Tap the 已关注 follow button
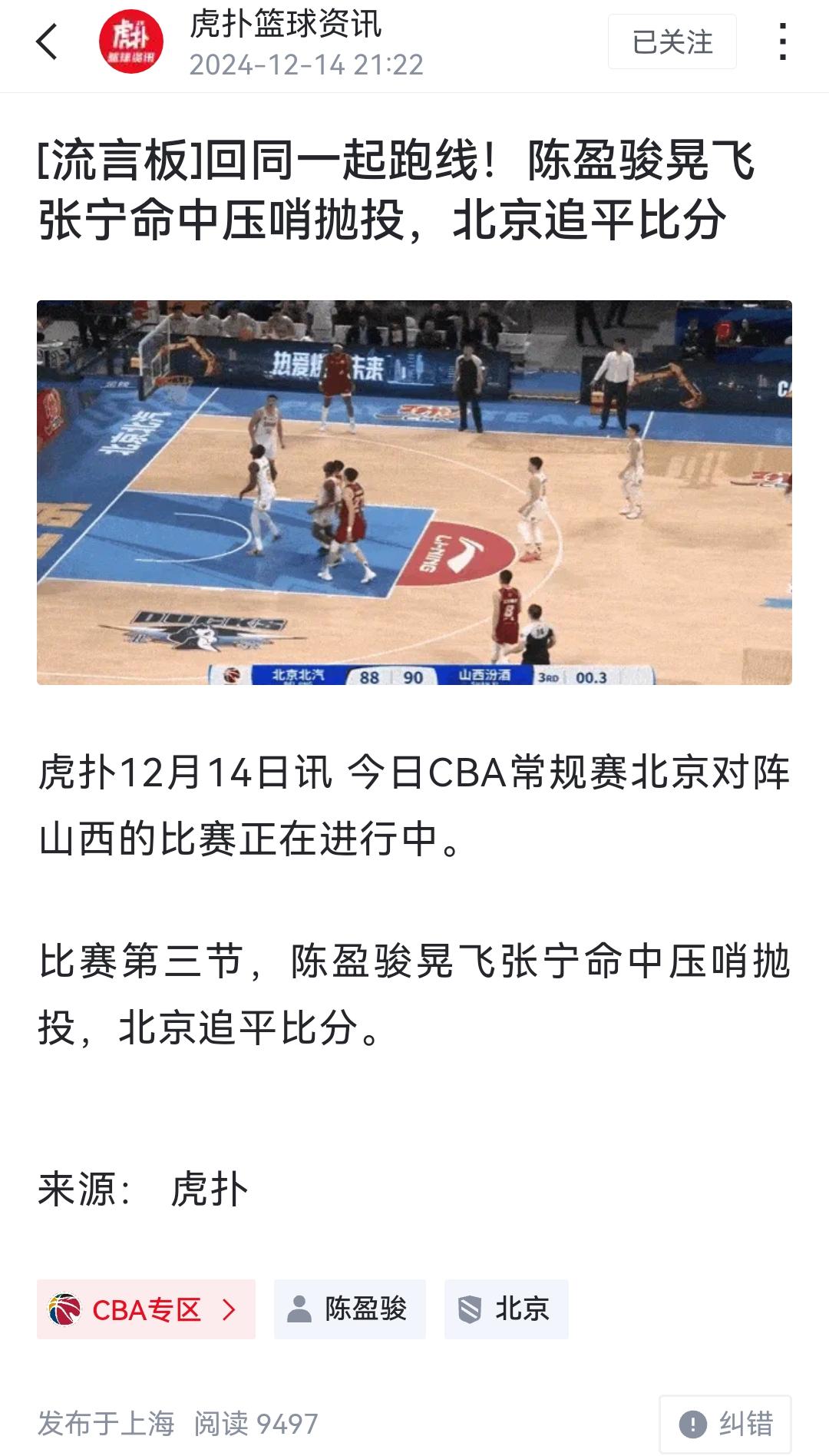The image size is (829, 1456). point(672,42)
